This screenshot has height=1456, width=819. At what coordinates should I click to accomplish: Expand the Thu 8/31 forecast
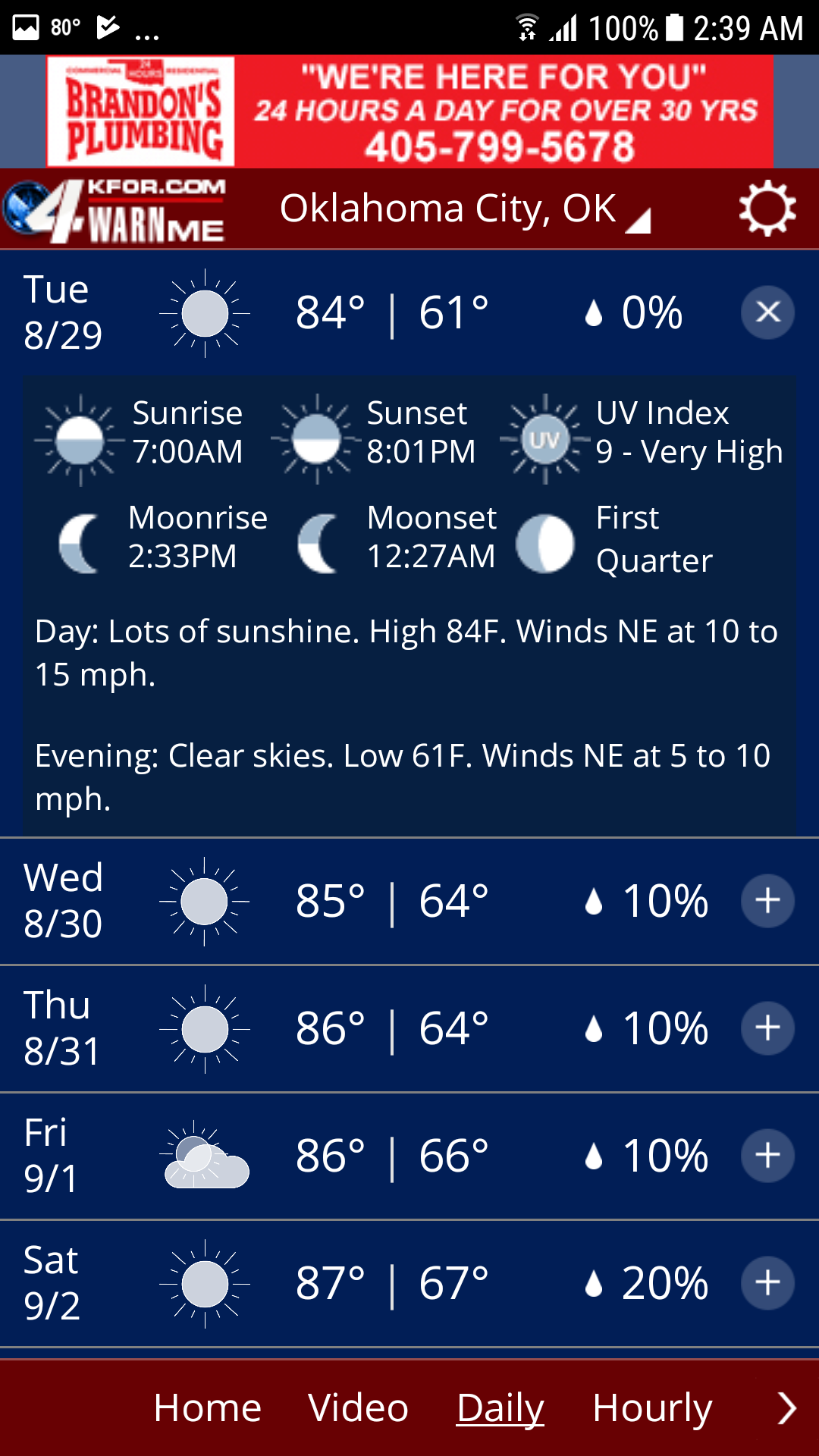click(767, 1028)
